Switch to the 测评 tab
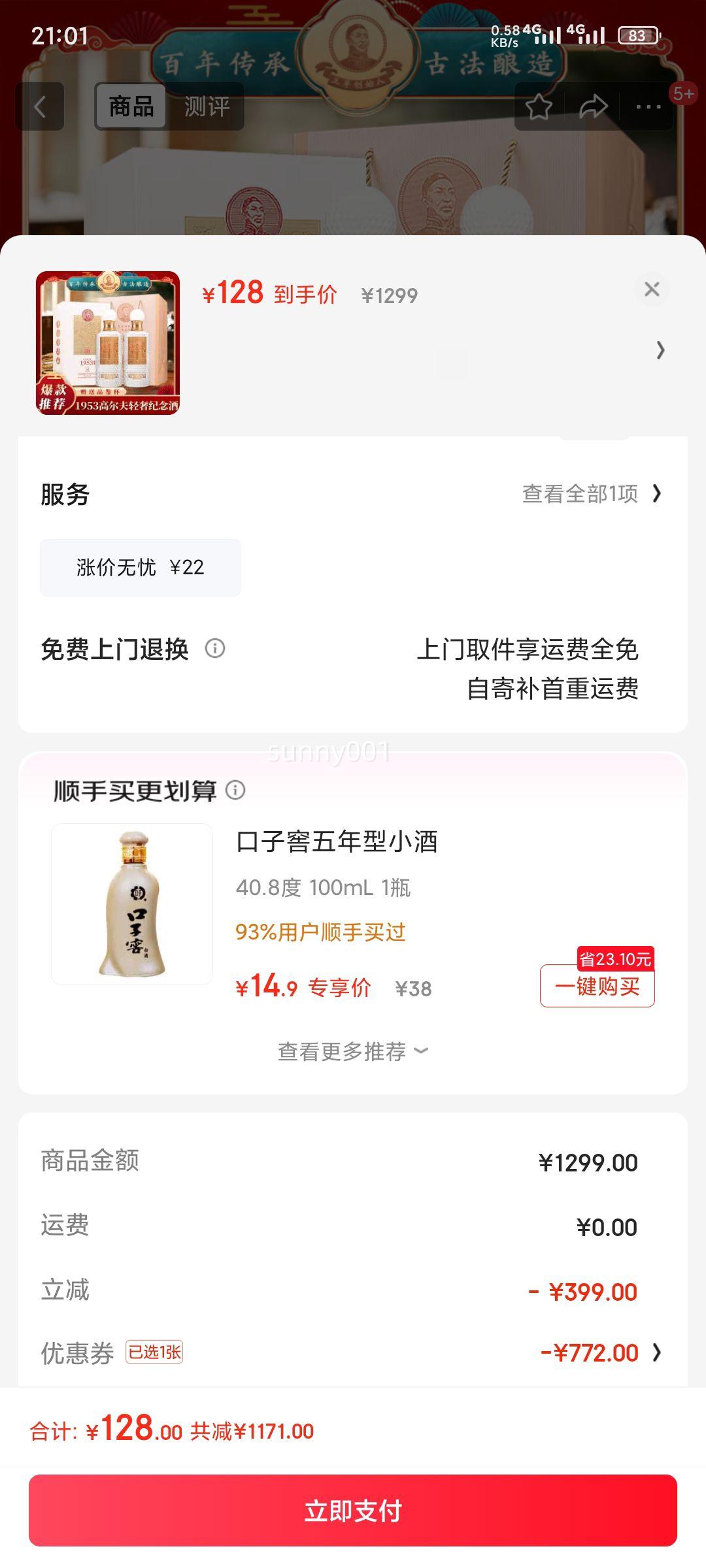Viewport: 706px width, 1568px height. [207, 106]
